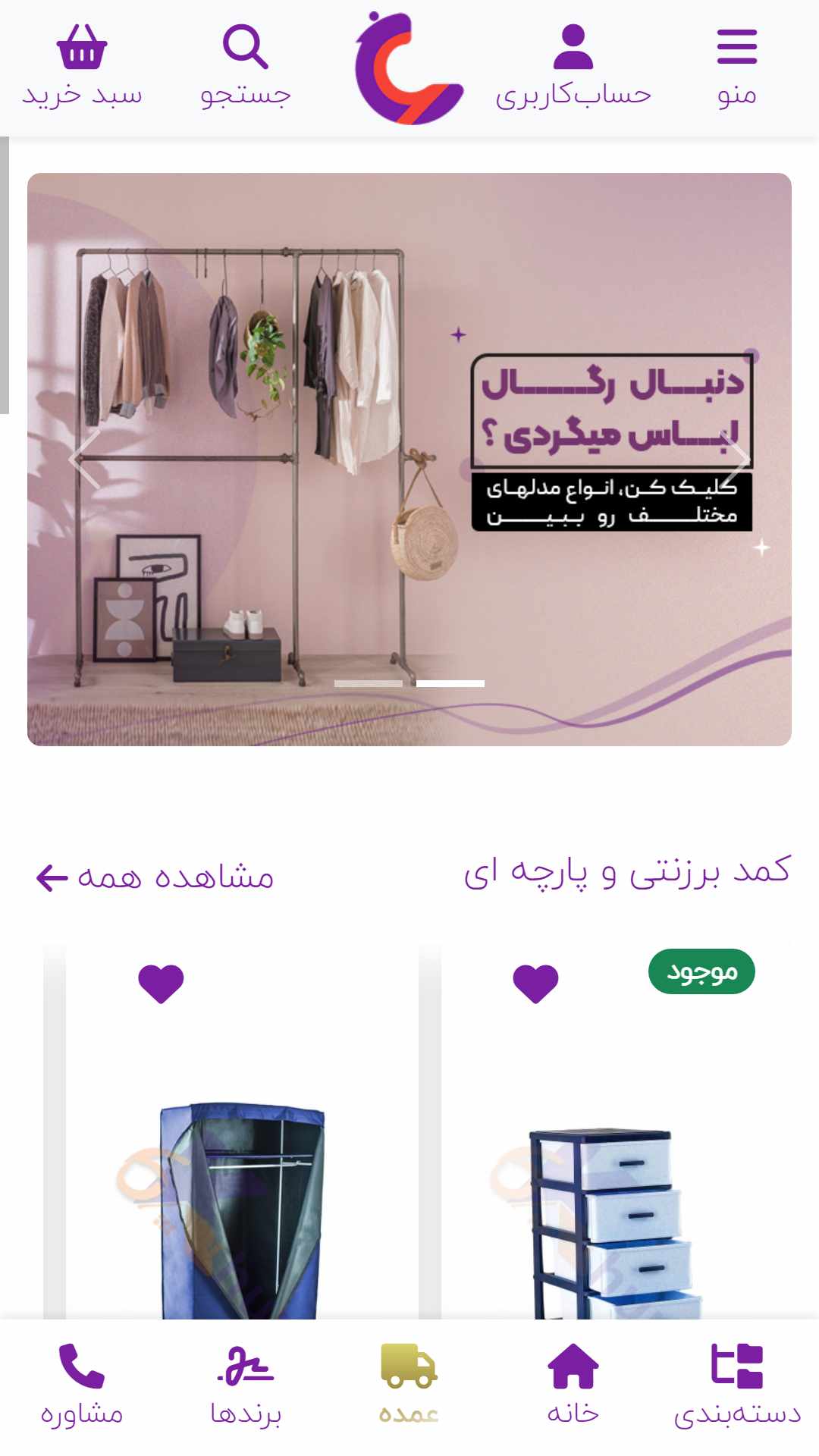Open user account (حساب‌کاربری)
Viewport: 819px width, 1456px height.
pyautogui.click(x=573, y=67)
